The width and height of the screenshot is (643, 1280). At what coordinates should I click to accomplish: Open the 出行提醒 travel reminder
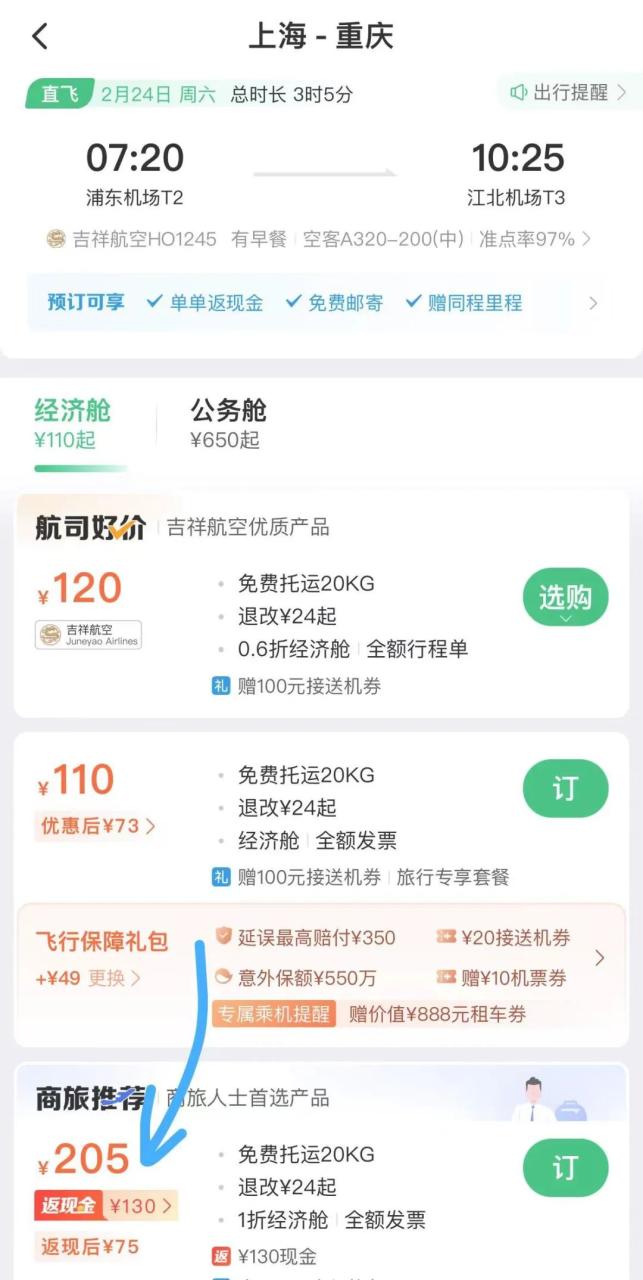point(568,93)
